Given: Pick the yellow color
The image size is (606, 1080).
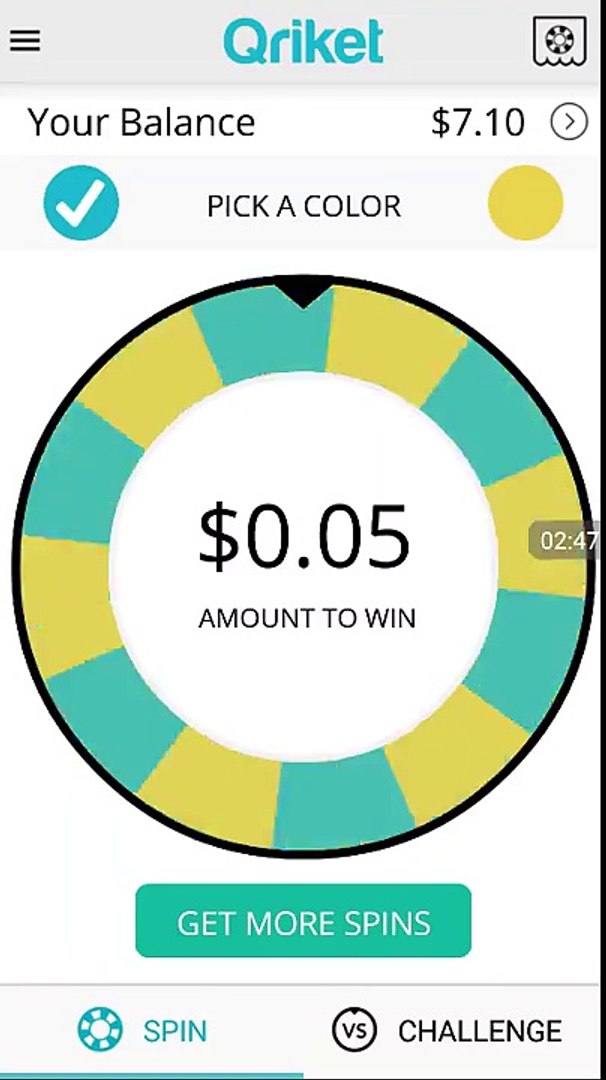Looking at the screenshot, I should pyautogui.click(x=525, y=204).
